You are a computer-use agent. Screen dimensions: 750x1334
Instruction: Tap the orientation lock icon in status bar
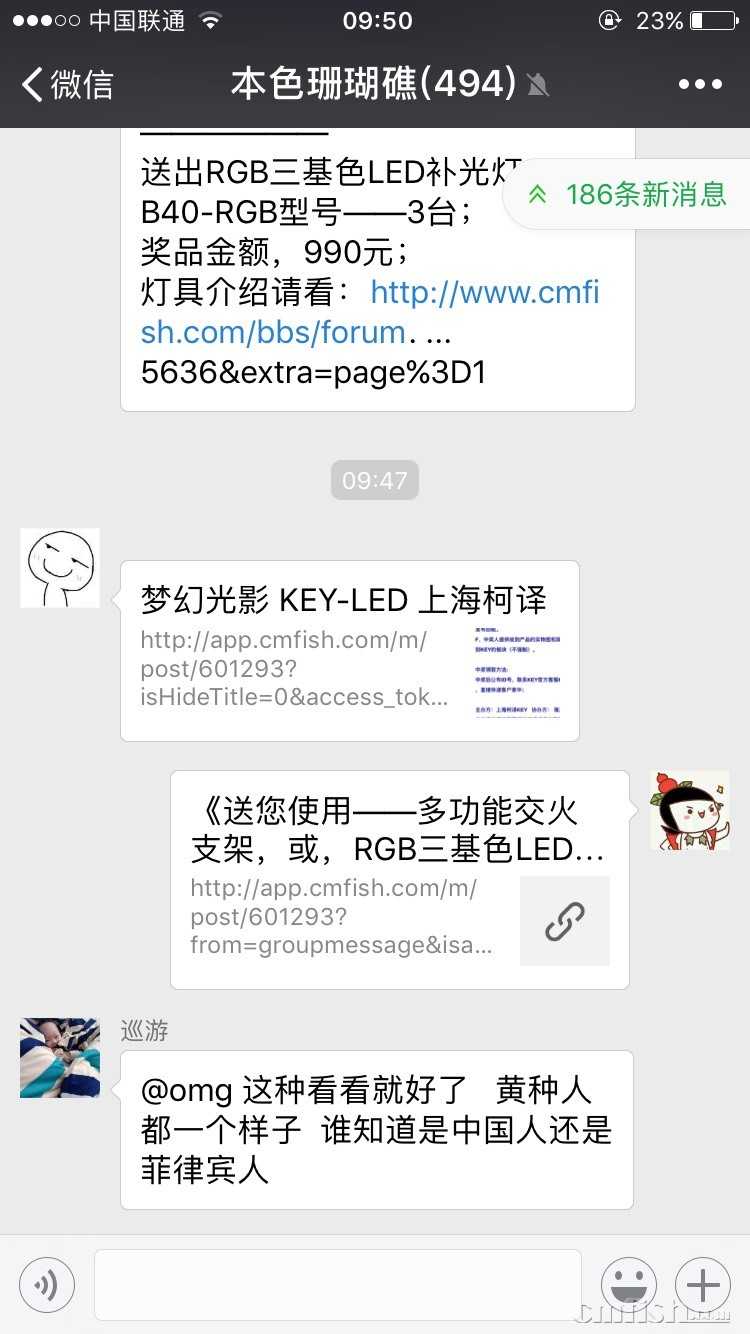609,20
